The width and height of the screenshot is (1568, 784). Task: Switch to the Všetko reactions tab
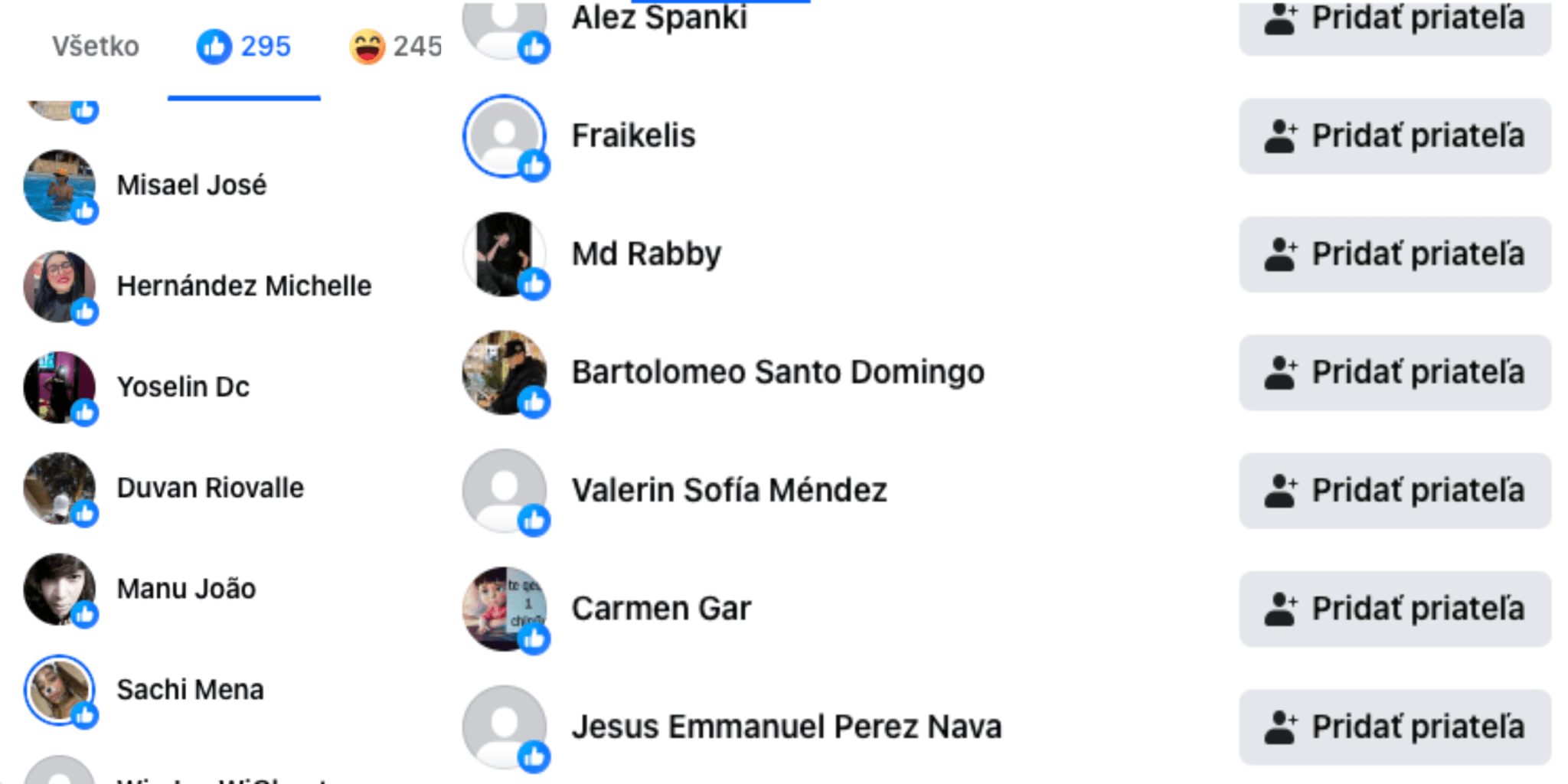point(95,47)
